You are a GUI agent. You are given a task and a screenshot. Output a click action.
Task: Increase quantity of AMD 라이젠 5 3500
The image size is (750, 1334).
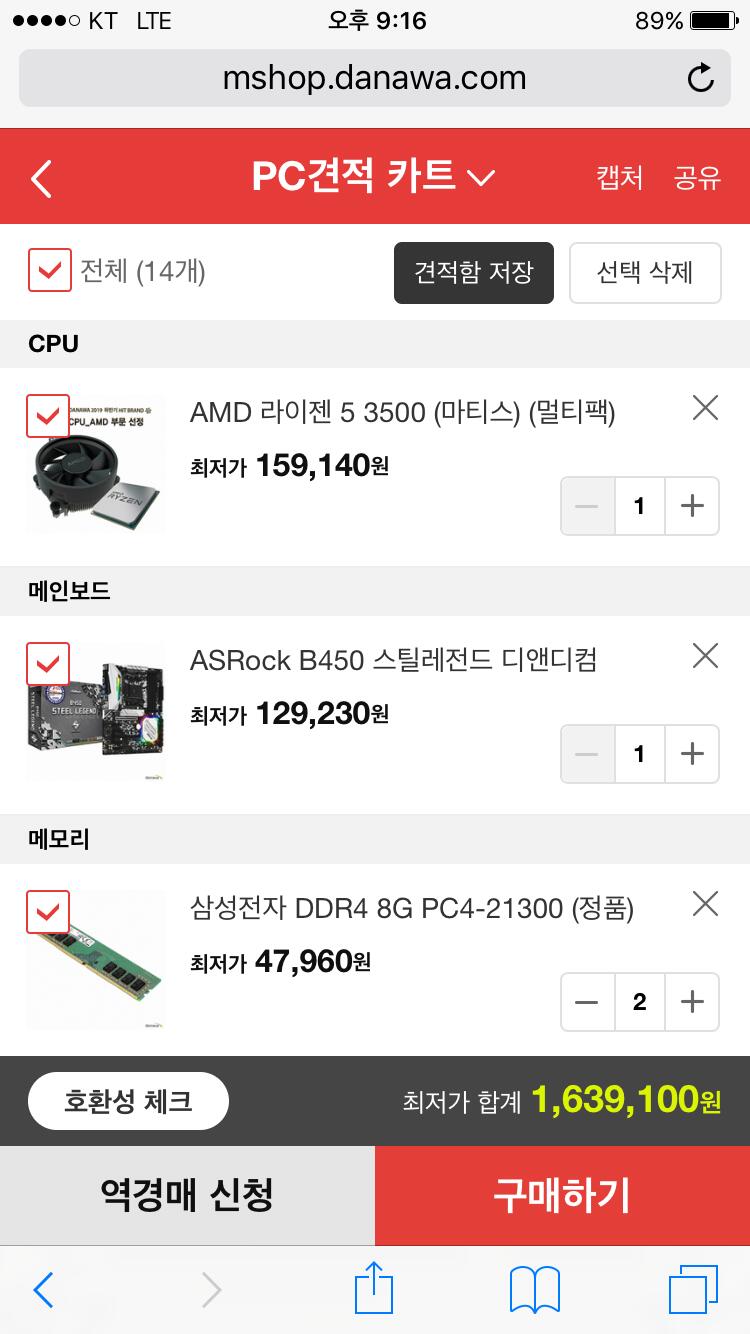692,506
